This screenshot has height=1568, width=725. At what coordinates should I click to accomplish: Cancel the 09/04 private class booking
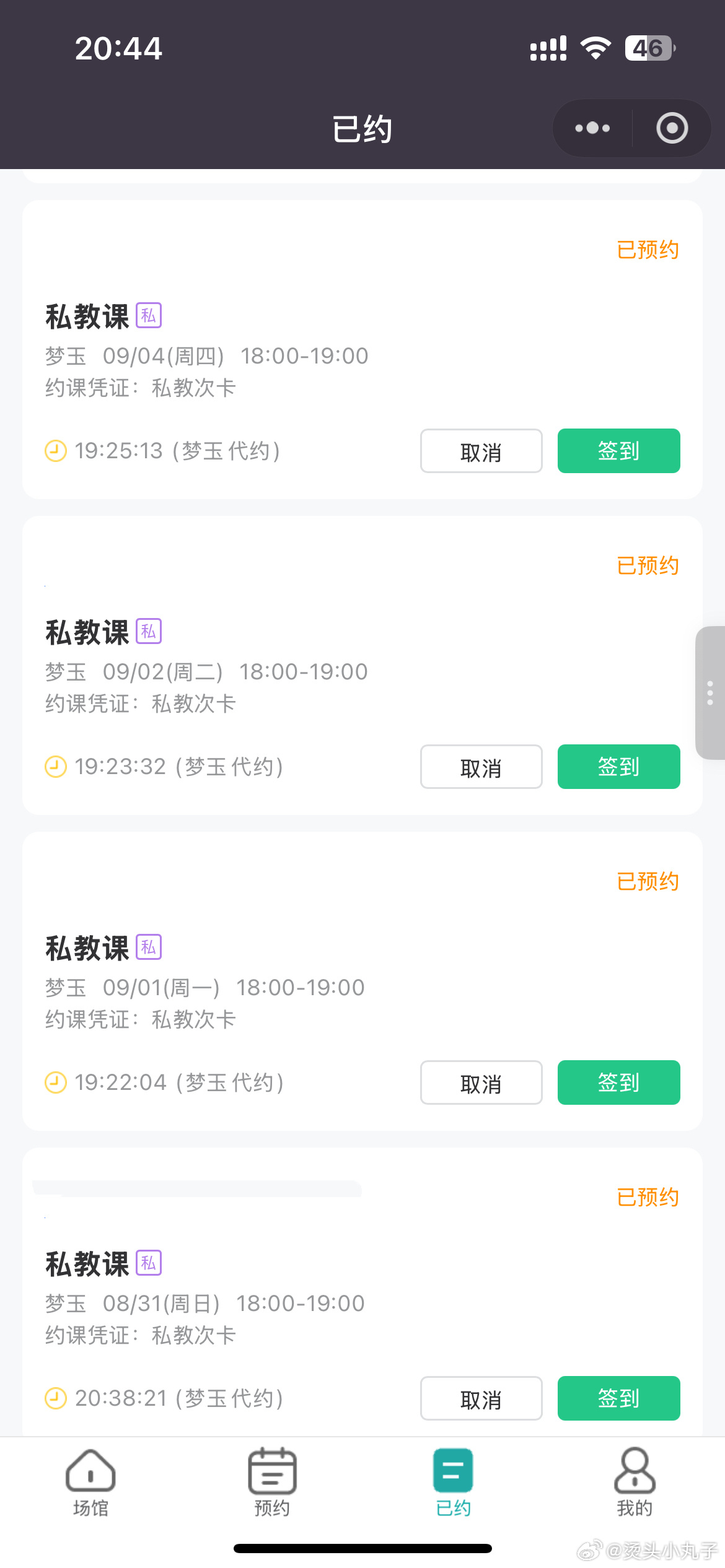pos(481,451)
